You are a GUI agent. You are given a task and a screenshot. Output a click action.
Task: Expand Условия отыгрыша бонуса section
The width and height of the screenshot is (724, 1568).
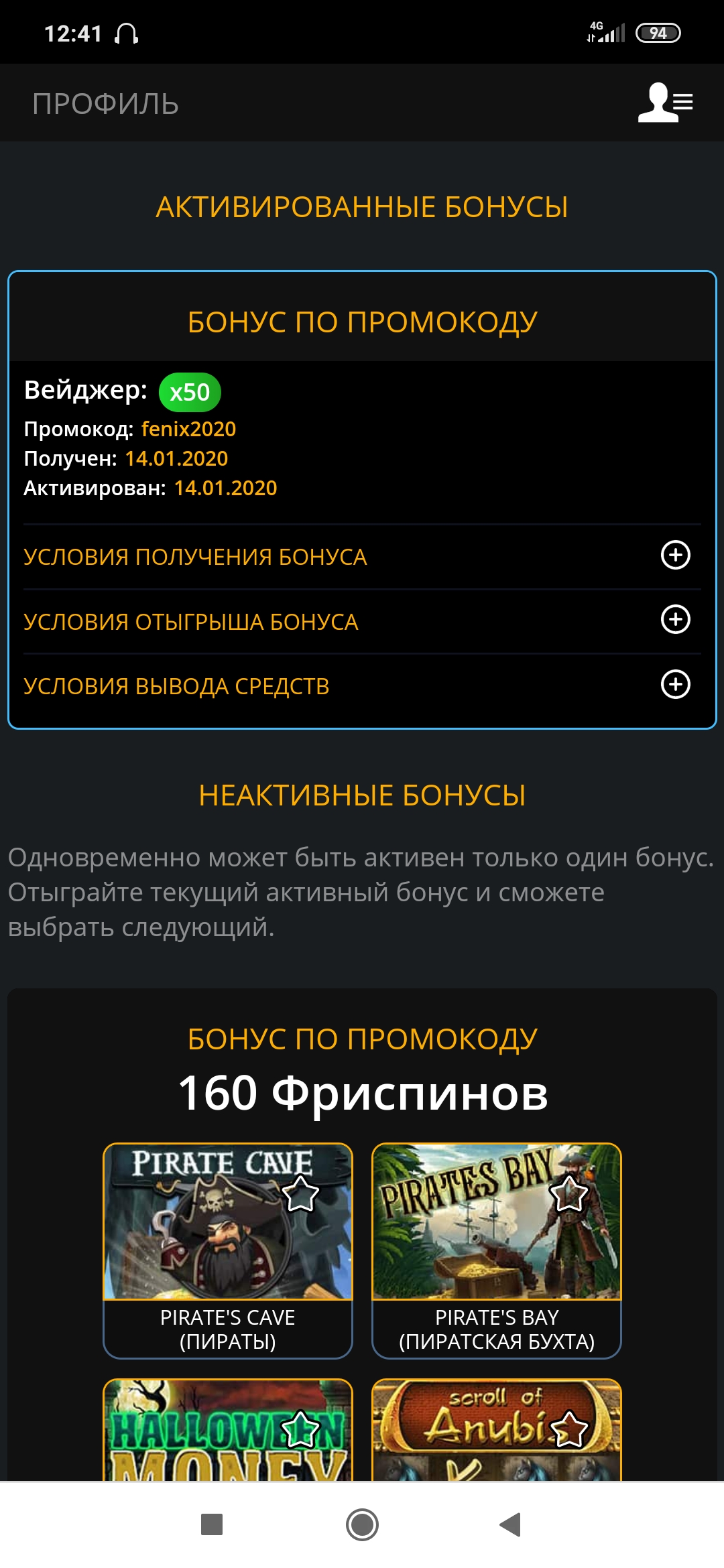pos(675,620)
